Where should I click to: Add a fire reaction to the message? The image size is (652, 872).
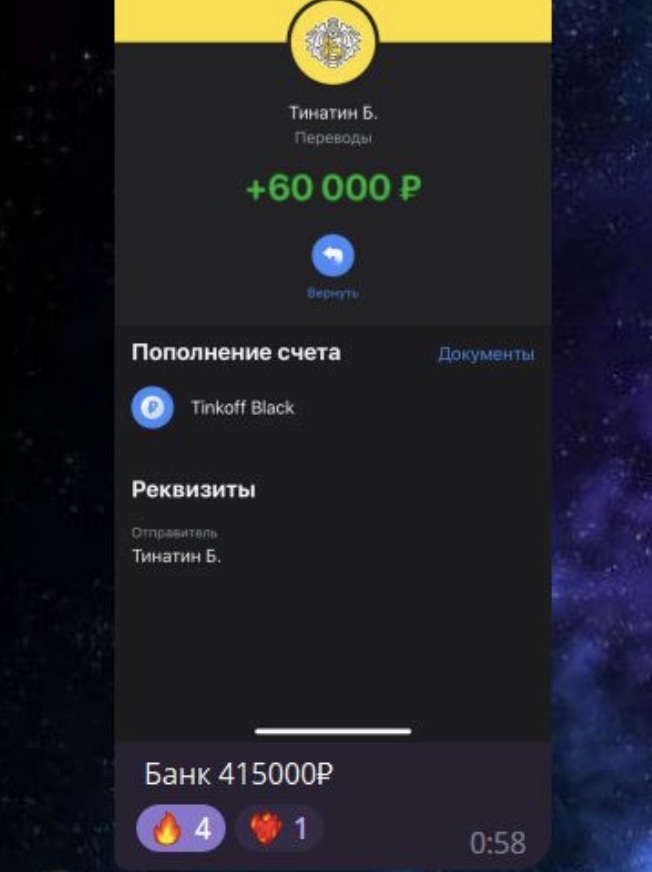(x=181, y=828)
